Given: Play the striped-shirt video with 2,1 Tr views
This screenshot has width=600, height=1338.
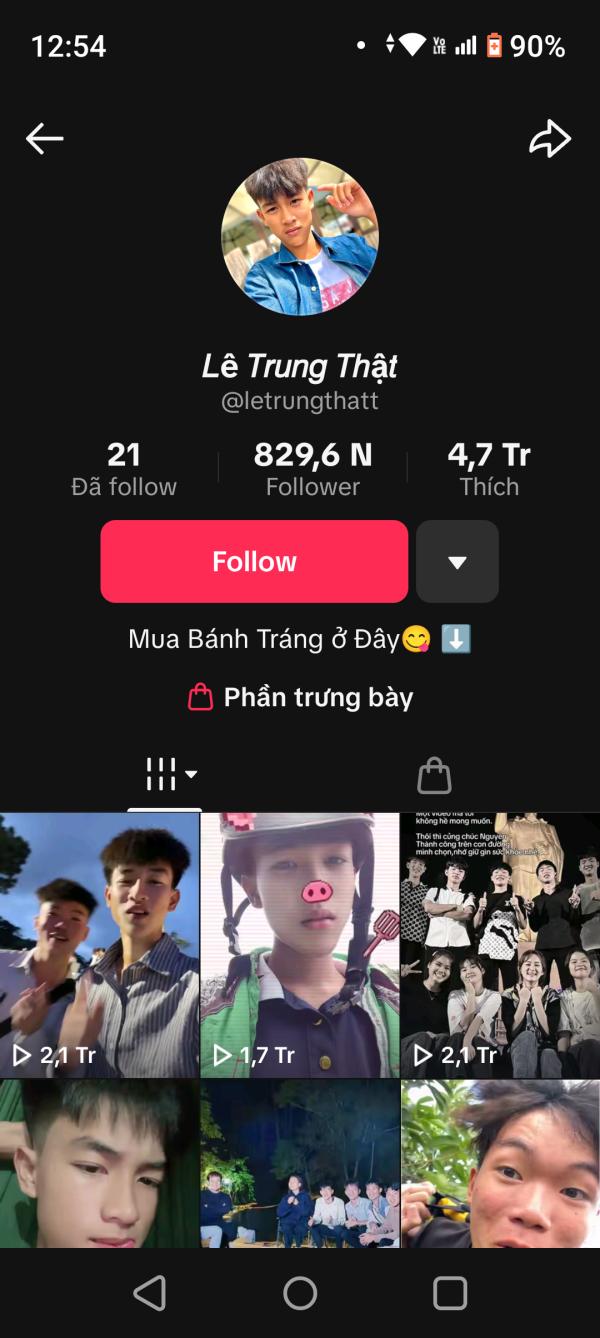Looking at the screenshot, I should pos(100,945).
